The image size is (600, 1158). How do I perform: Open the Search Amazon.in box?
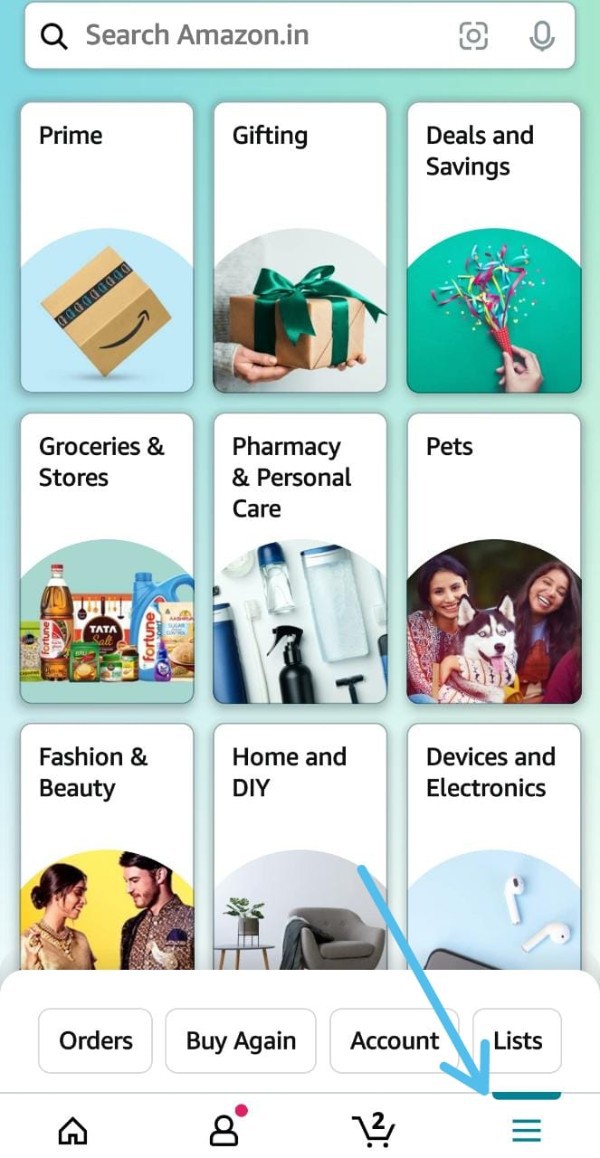250,36
